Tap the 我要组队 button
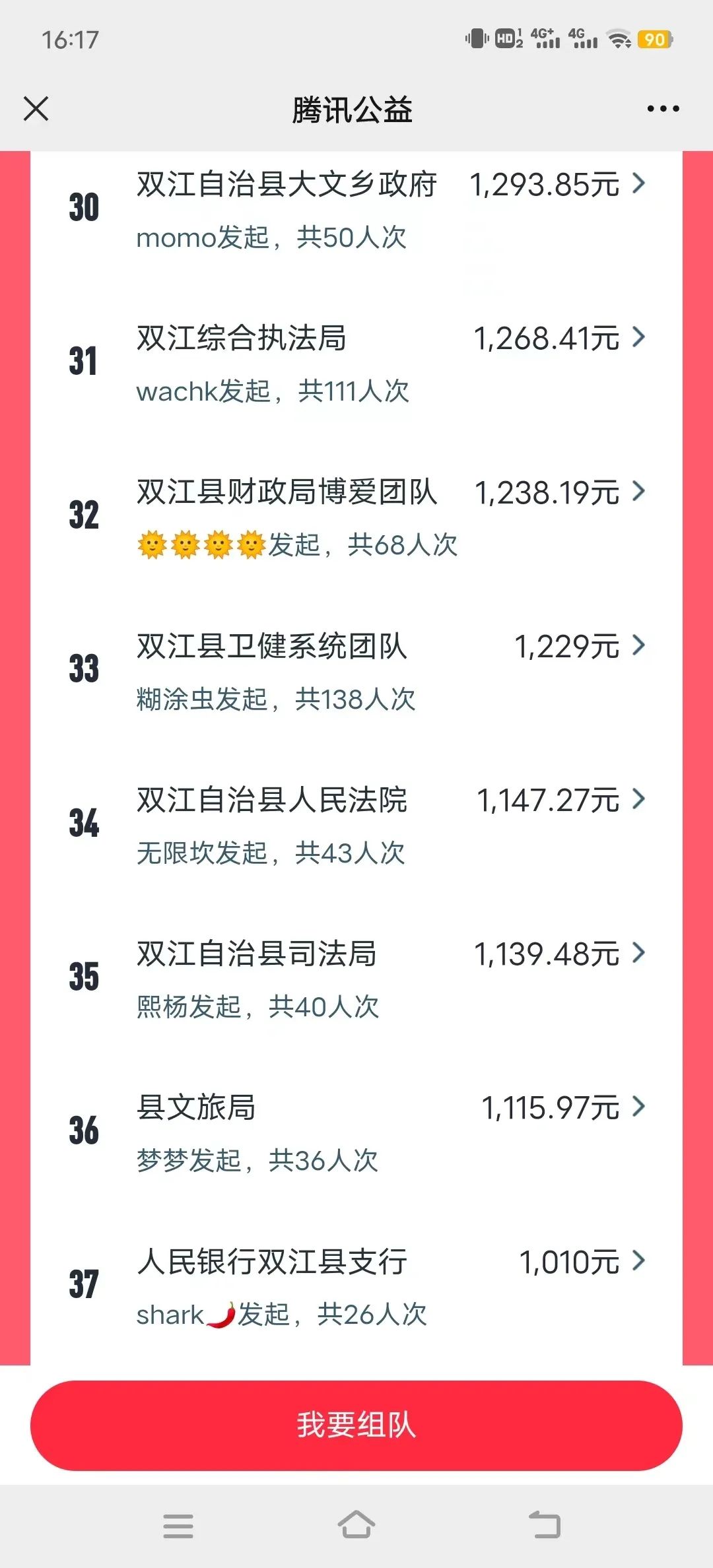713x1568 pixels. coord(356,1425)
